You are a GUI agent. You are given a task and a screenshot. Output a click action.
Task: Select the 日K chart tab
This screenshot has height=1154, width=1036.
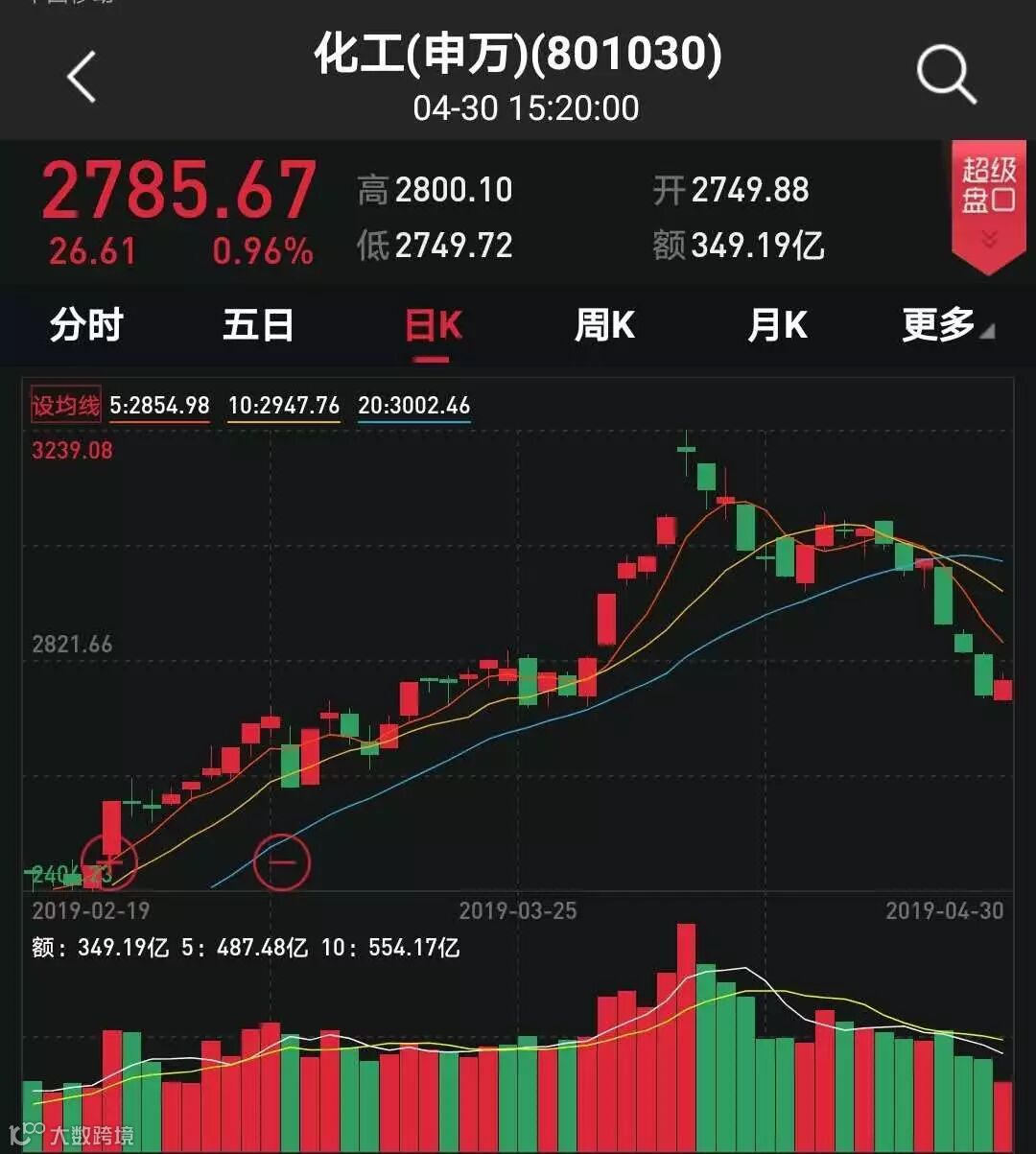pyautogui.click(x=433, y=327)
